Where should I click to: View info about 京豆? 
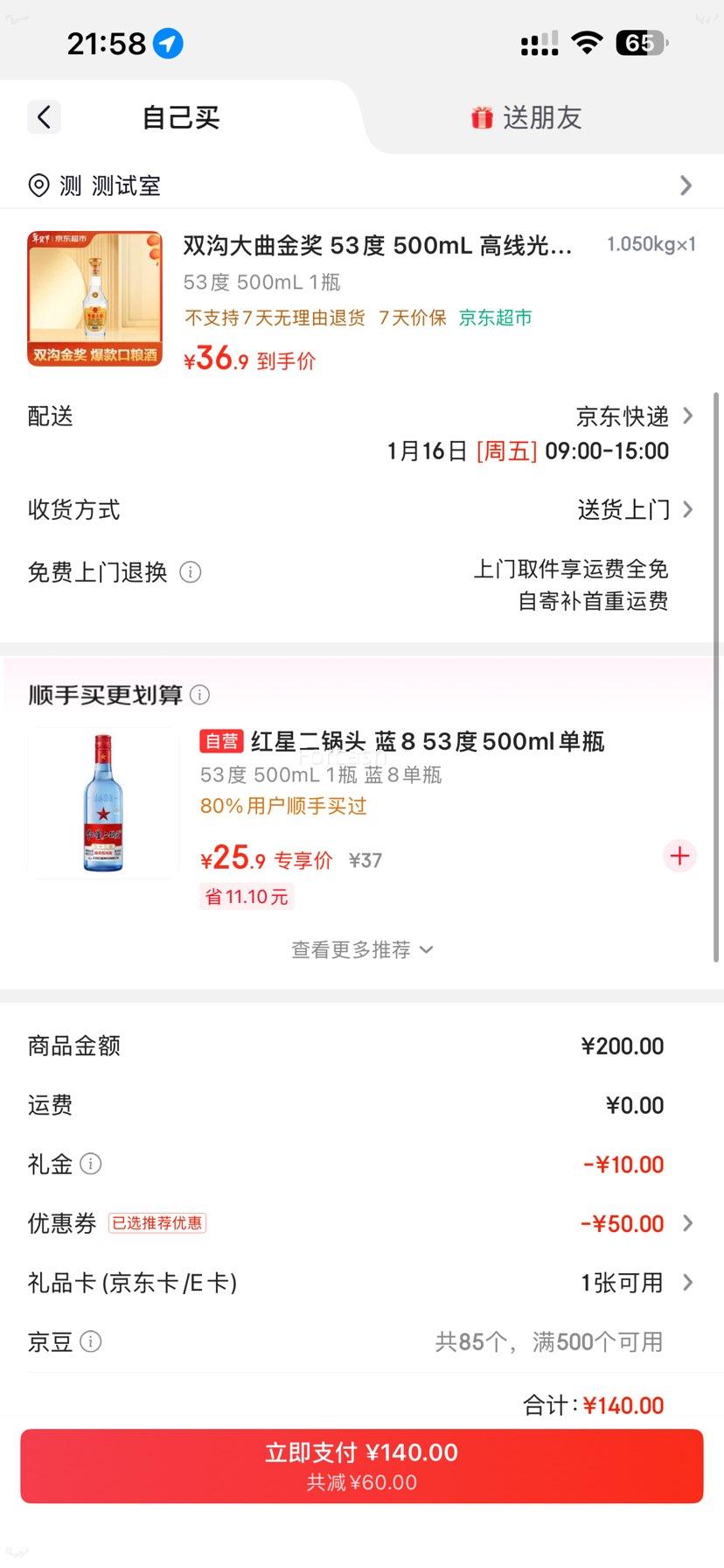91,1341
